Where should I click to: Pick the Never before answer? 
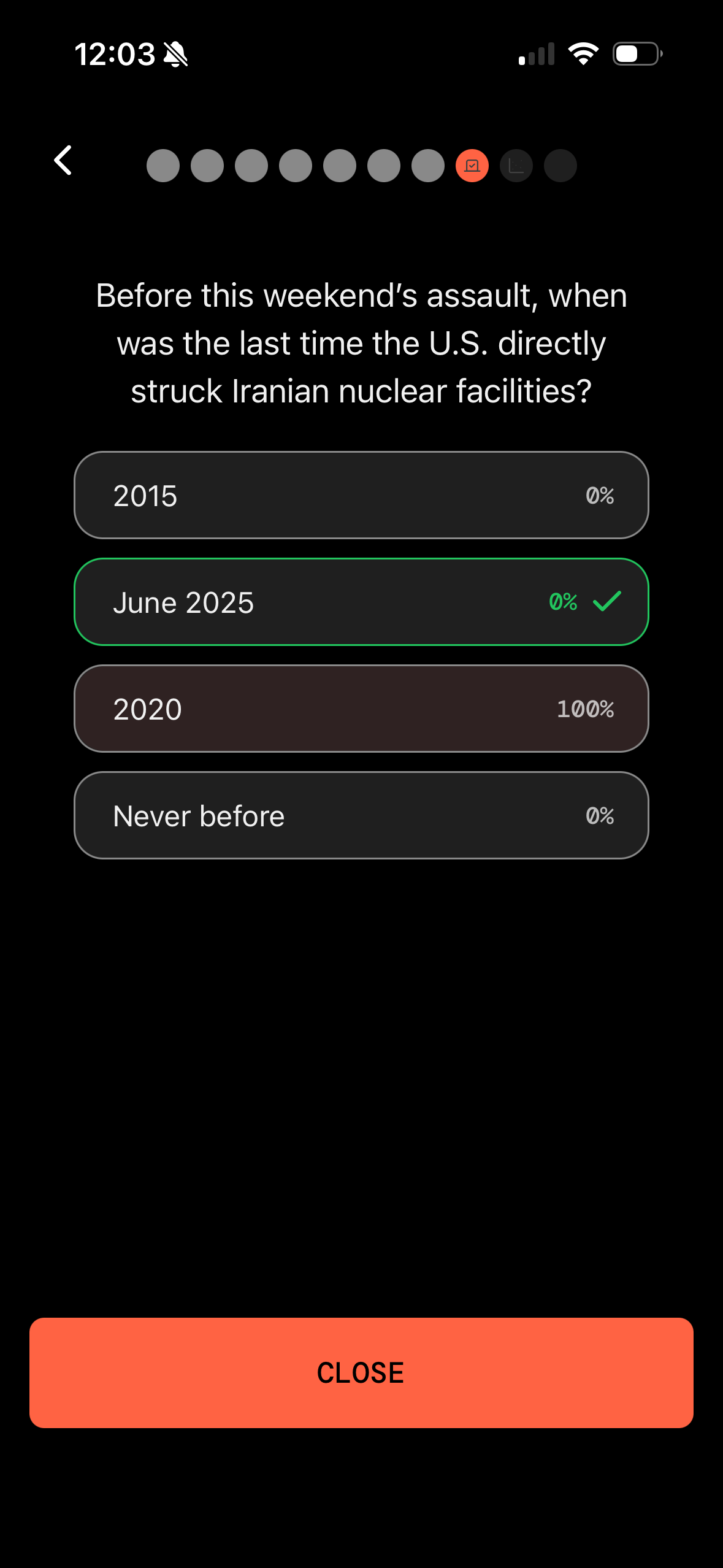[x=361, y=815]
